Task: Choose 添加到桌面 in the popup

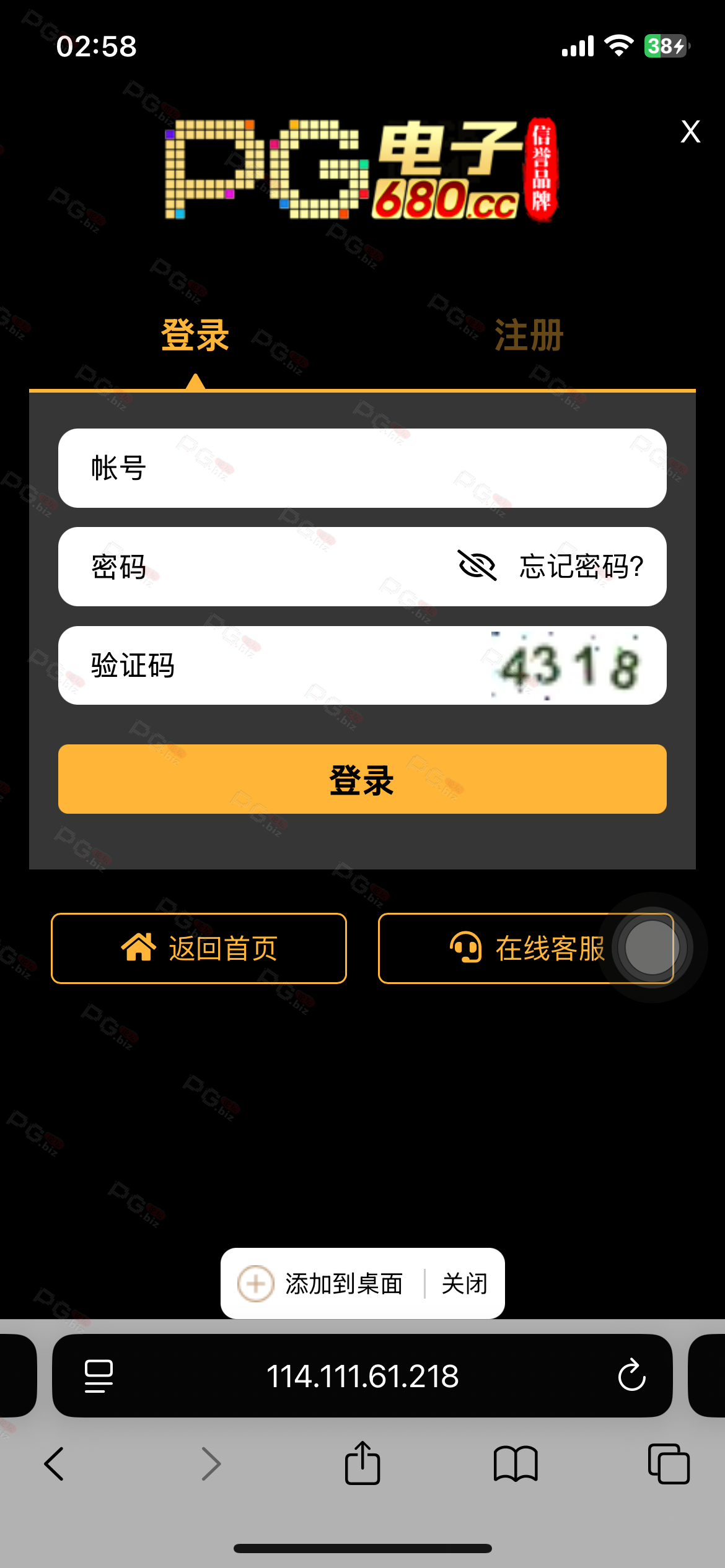Action: tap(322, 1284)
